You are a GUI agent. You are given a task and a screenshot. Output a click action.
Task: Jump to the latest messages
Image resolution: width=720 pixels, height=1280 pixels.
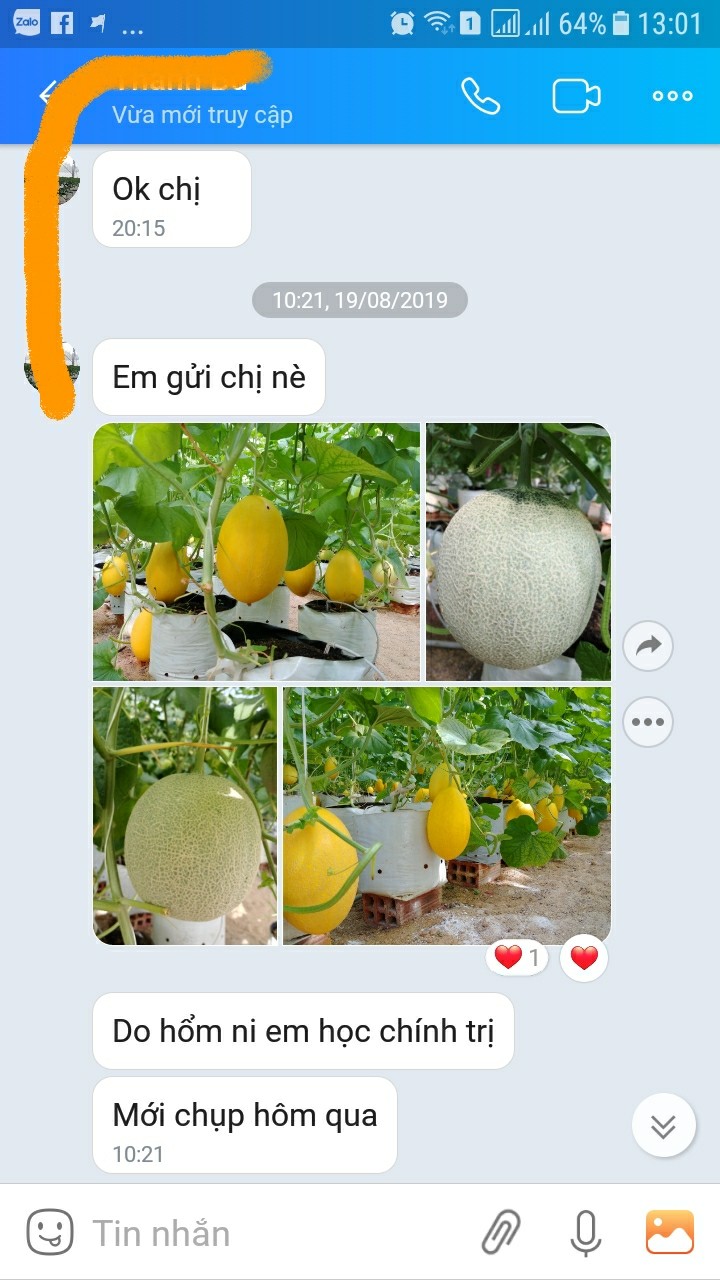[663, 1126]
